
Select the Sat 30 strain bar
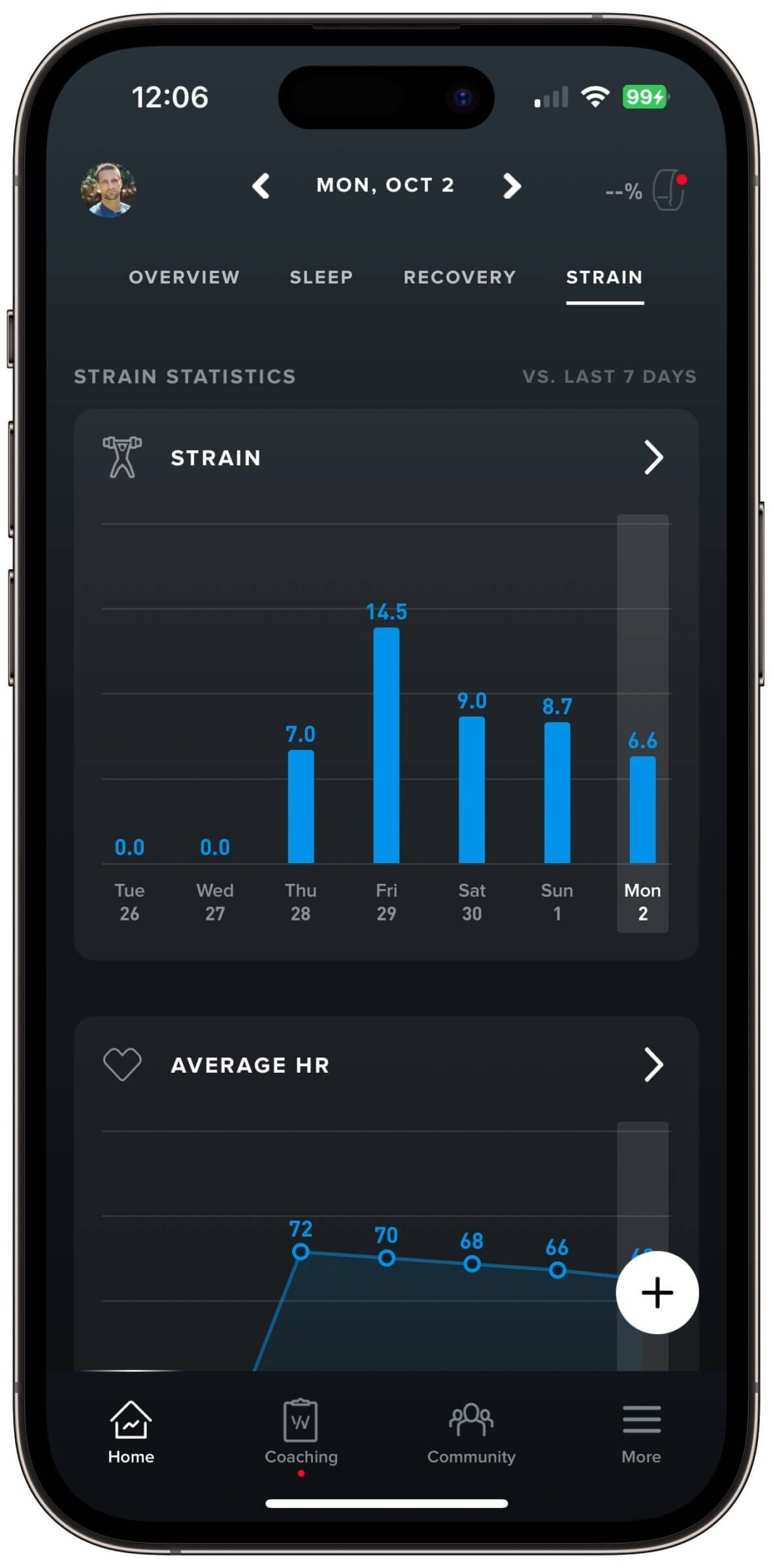click(472, 789)
